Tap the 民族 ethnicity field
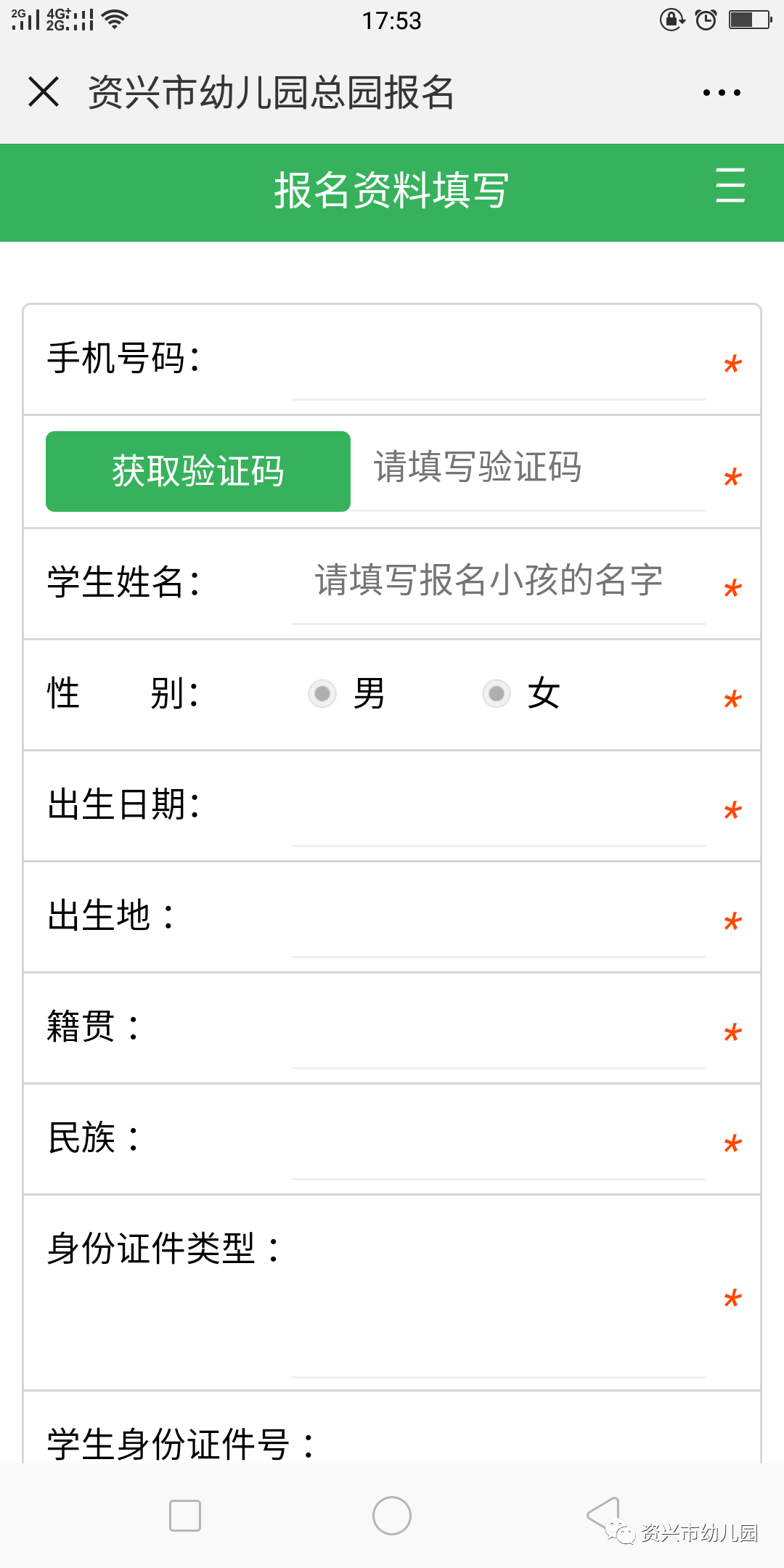Viewport: 784px width, 1568px height. point(499,1142)
